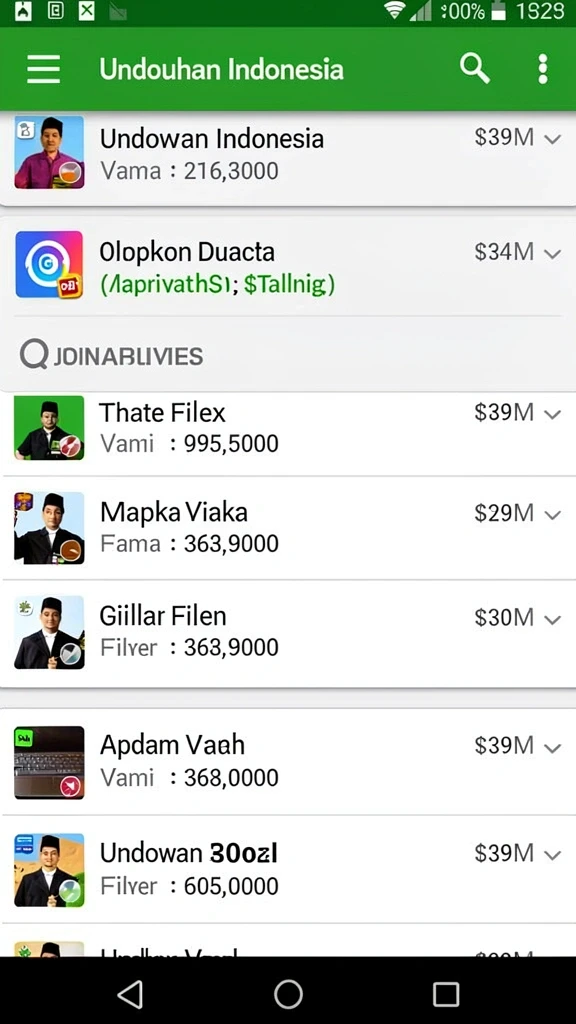Expand chevron on Thate Filex row
The image size is (576, 1024).
[x=552, y=414]
